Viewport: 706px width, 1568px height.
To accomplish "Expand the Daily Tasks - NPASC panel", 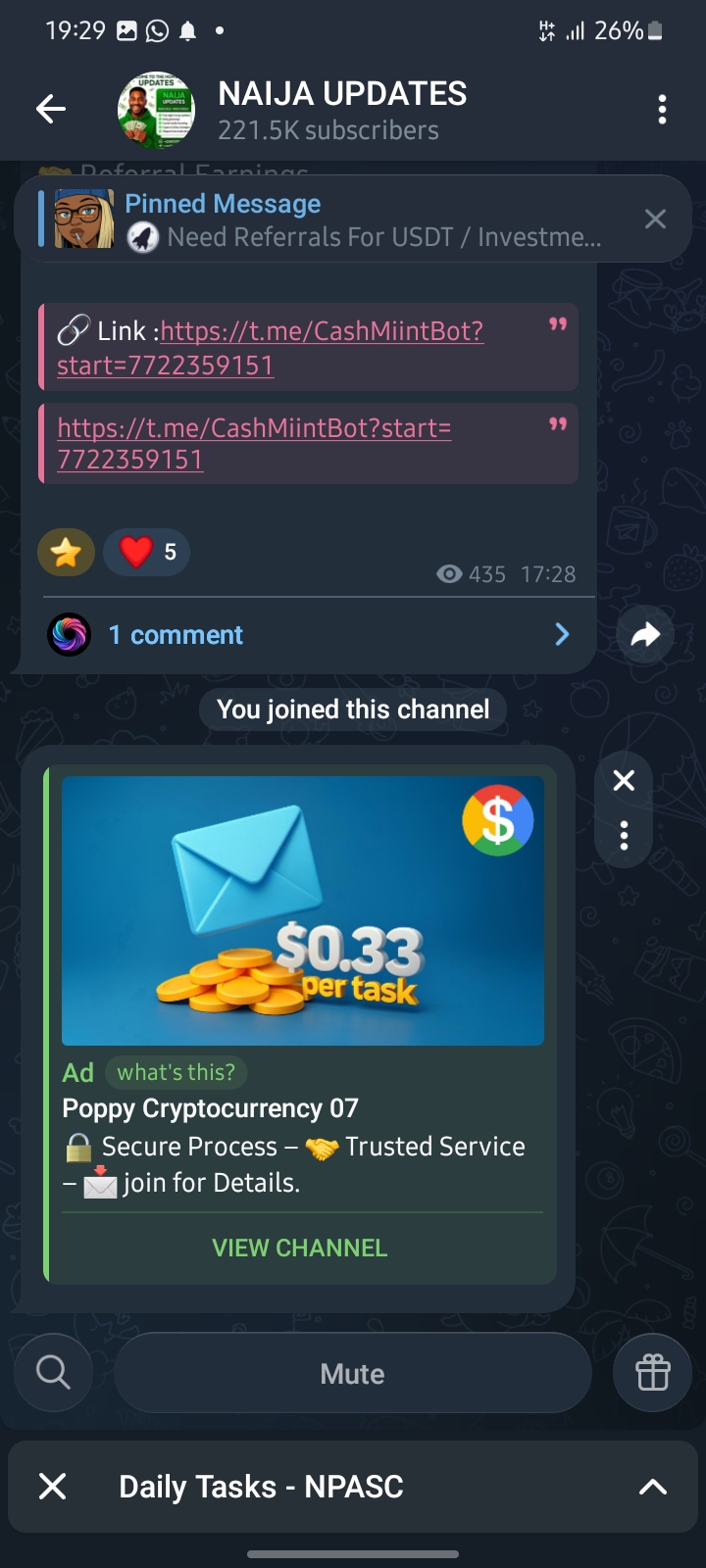I will [x=652, y=1487].
